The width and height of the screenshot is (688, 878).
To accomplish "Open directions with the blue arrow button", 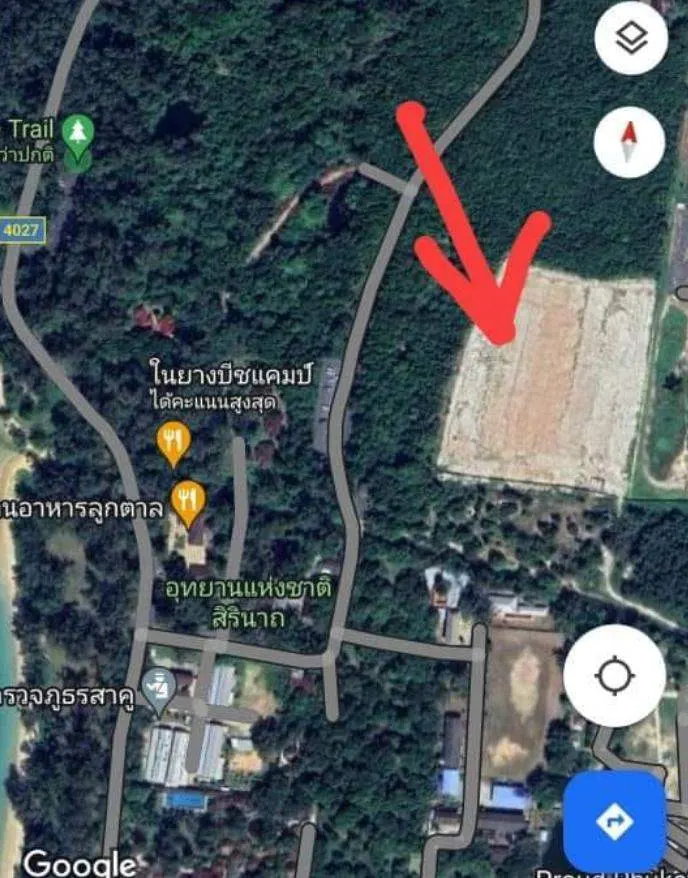I will click(614, 821).
